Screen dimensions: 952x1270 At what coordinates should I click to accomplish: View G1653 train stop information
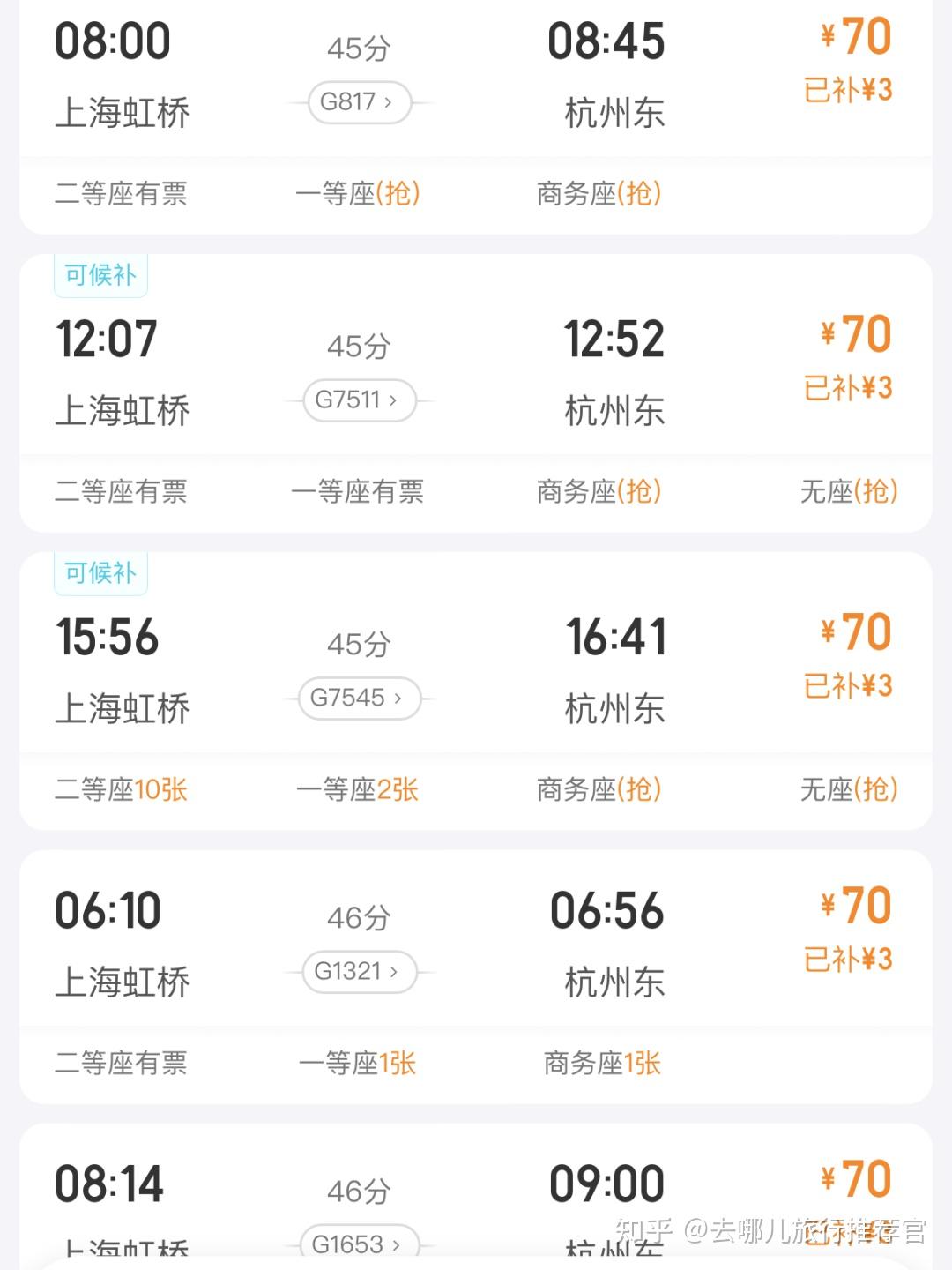[357, 1244]
